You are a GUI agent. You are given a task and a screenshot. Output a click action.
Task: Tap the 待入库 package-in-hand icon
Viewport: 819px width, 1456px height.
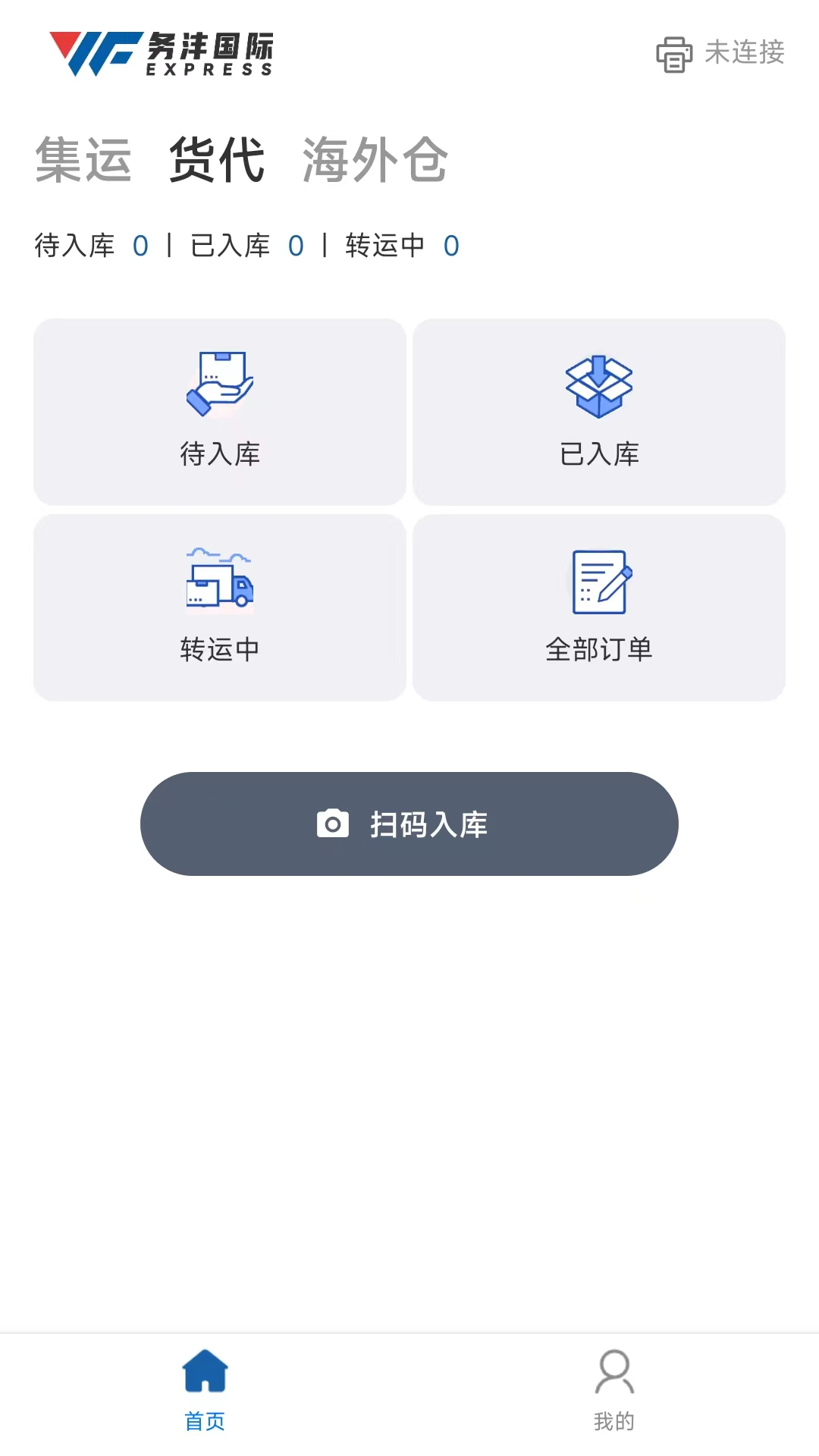pos(218,383)
